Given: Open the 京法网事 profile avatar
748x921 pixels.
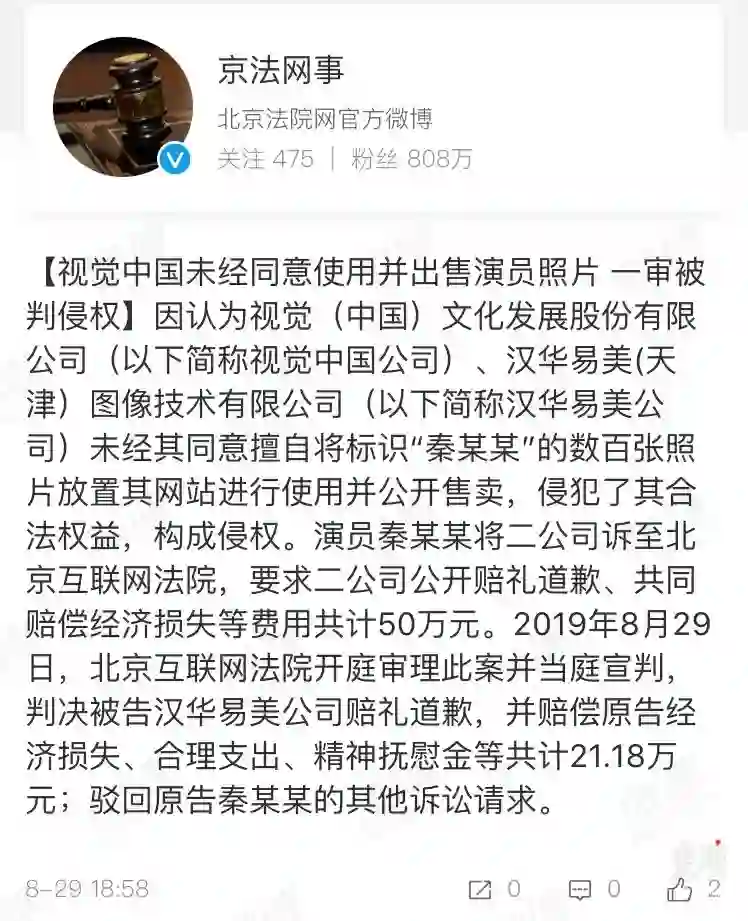Looking at the screenshot, I should (x=122, y=106).
